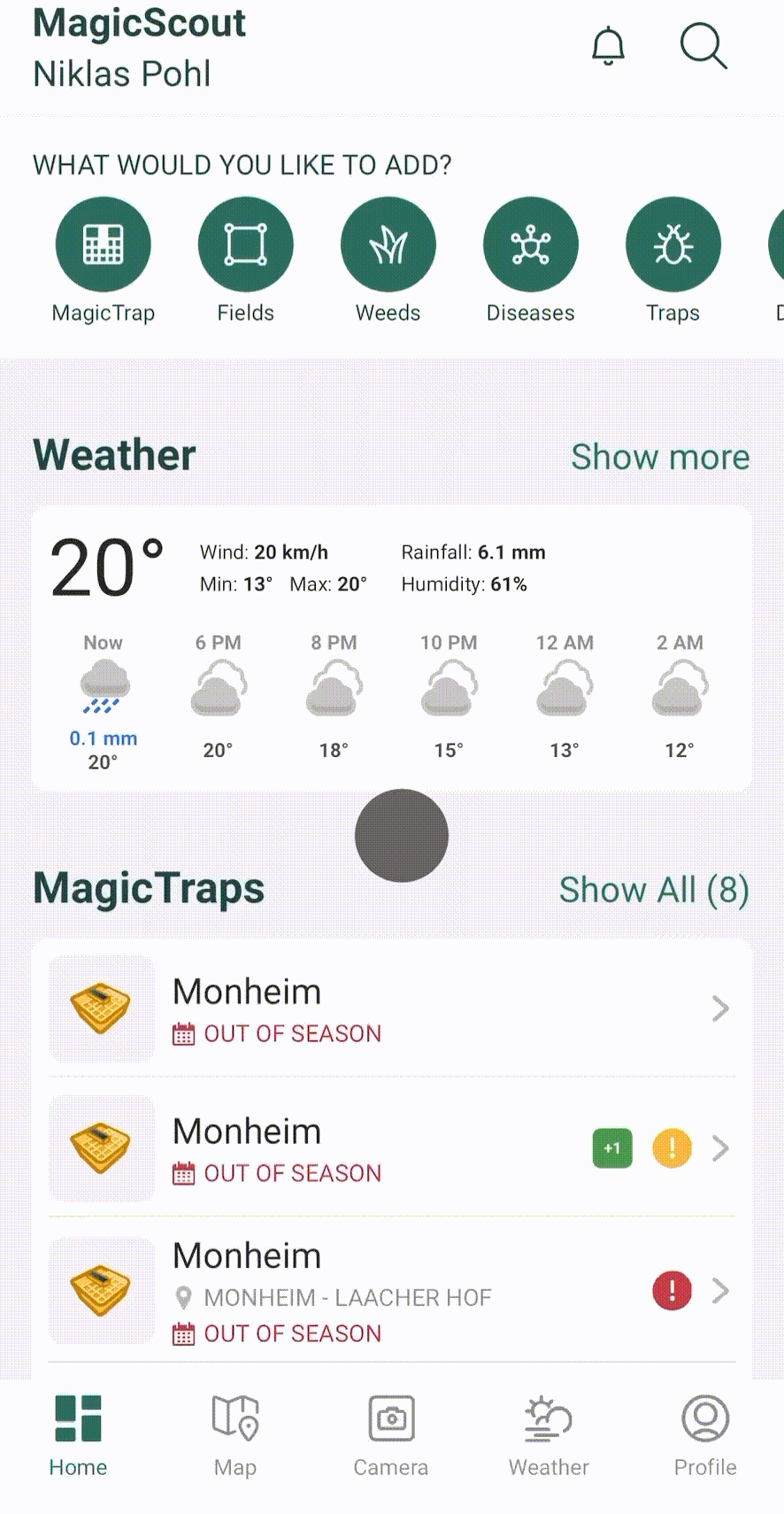Show more weather details
Image resolution: width=784 pixels, height=1514 pixels.
pos(660,457)
